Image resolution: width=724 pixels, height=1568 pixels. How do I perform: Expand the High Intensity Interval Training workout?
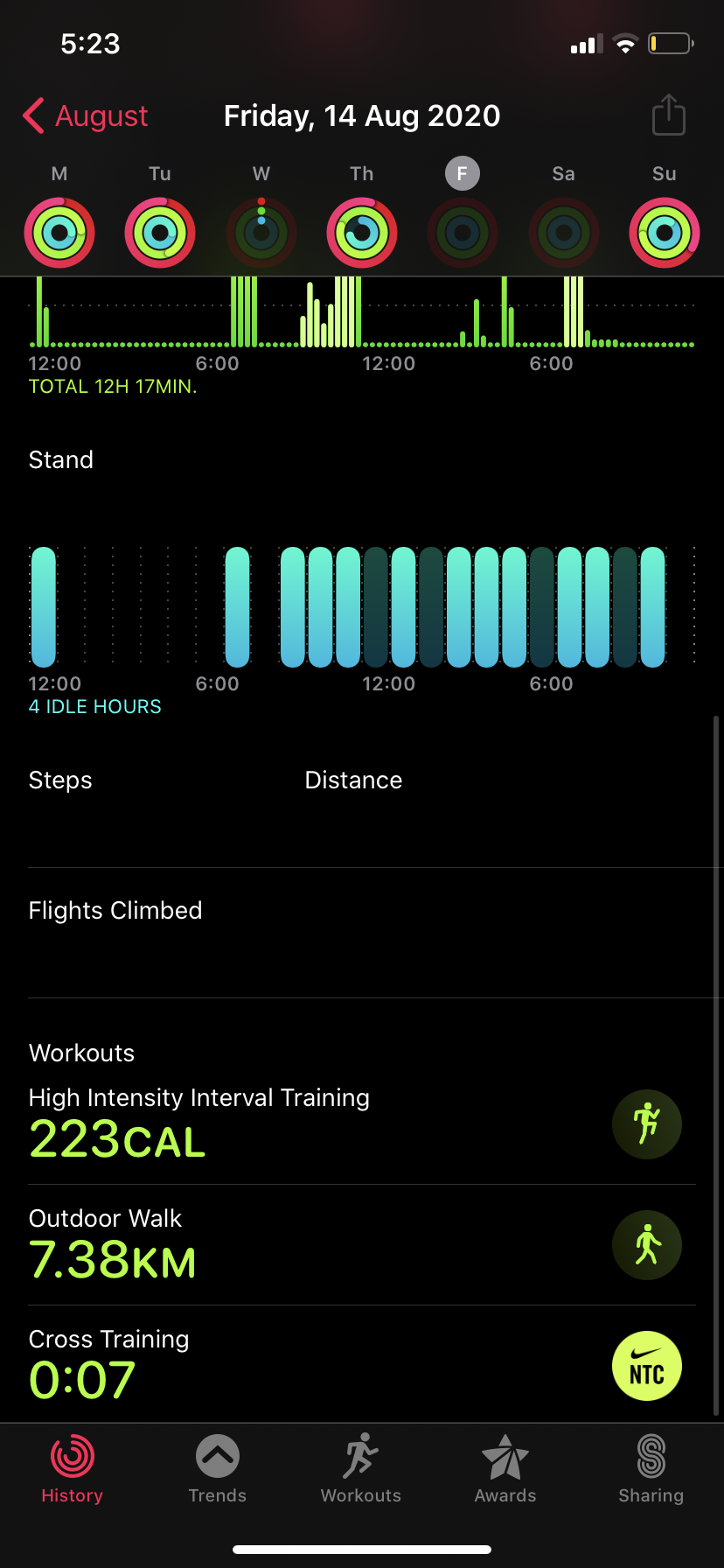(x=262, y=1120)
